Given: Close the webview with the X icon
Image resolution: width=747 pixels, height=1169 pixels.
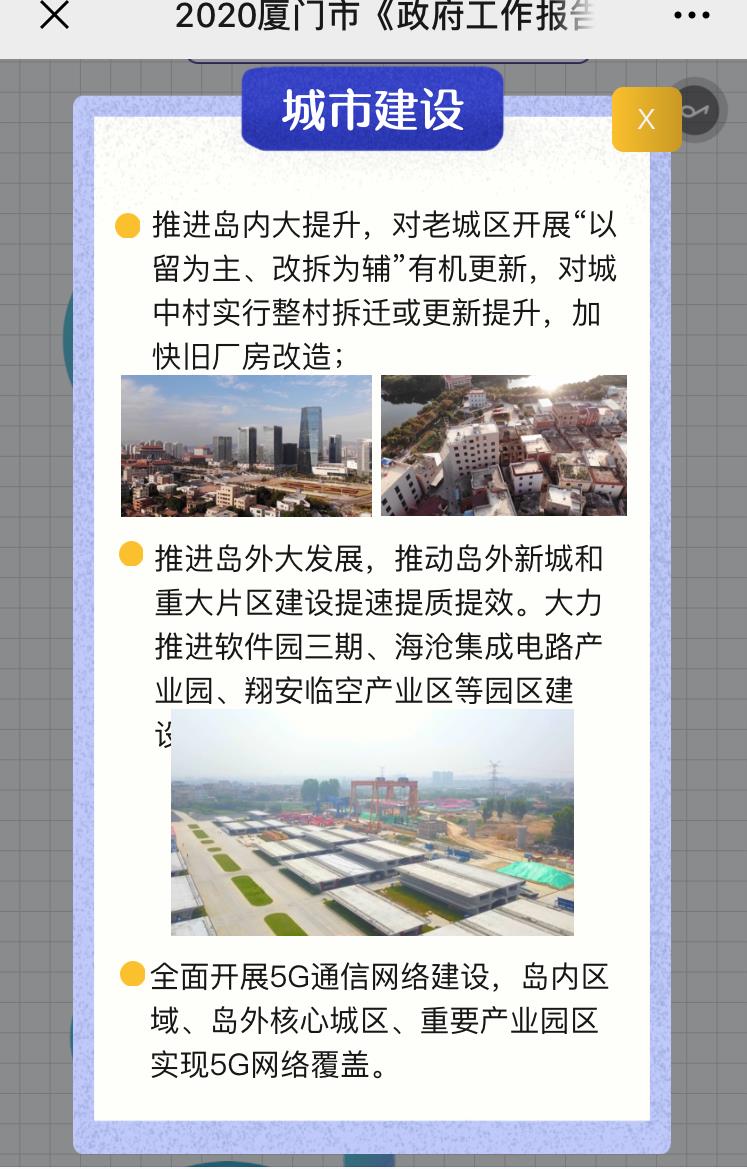Looking at the screenshot, I should (x=54, y=15).
